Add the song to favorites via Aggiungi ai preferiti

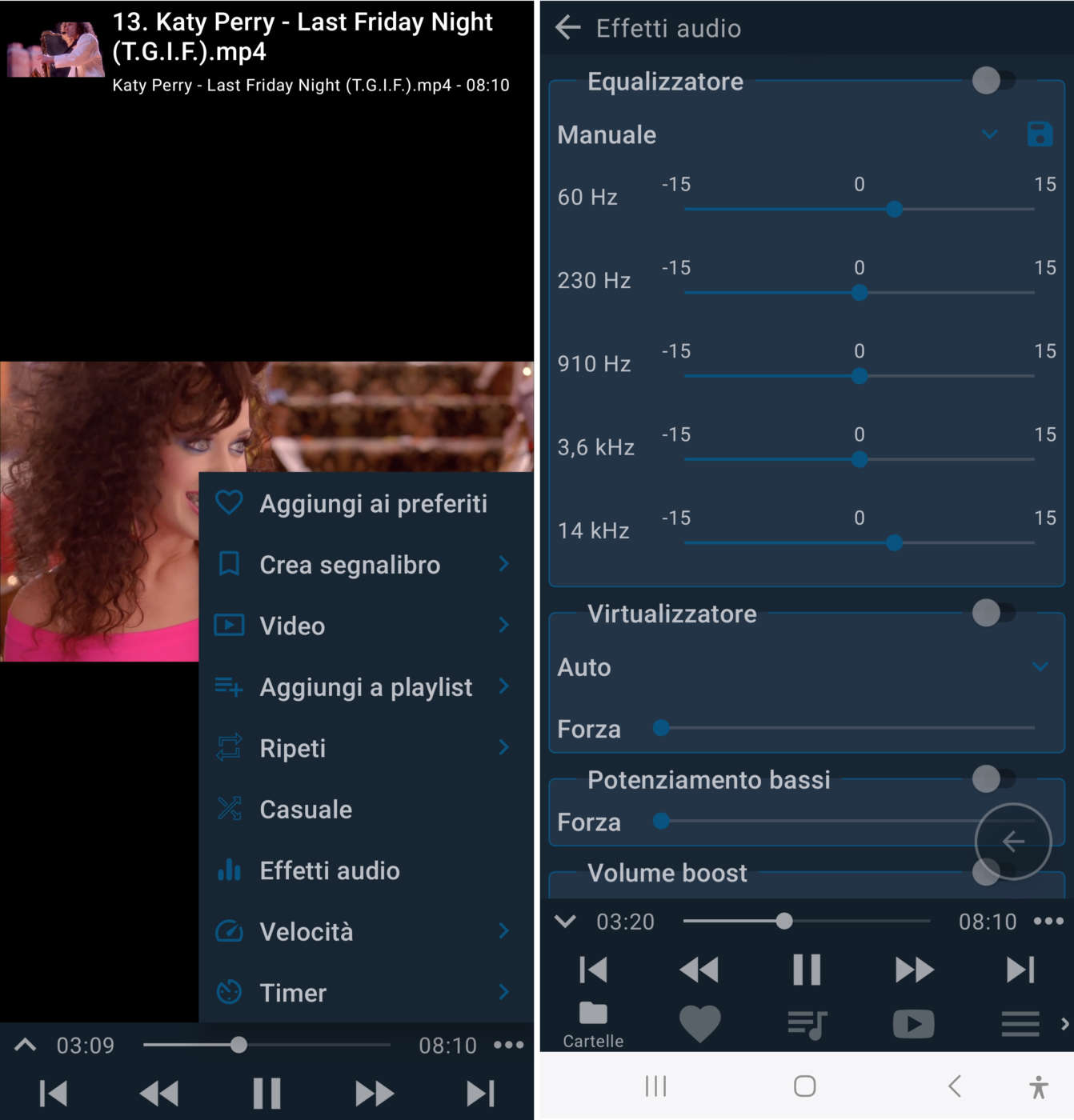tap(372, 504)
